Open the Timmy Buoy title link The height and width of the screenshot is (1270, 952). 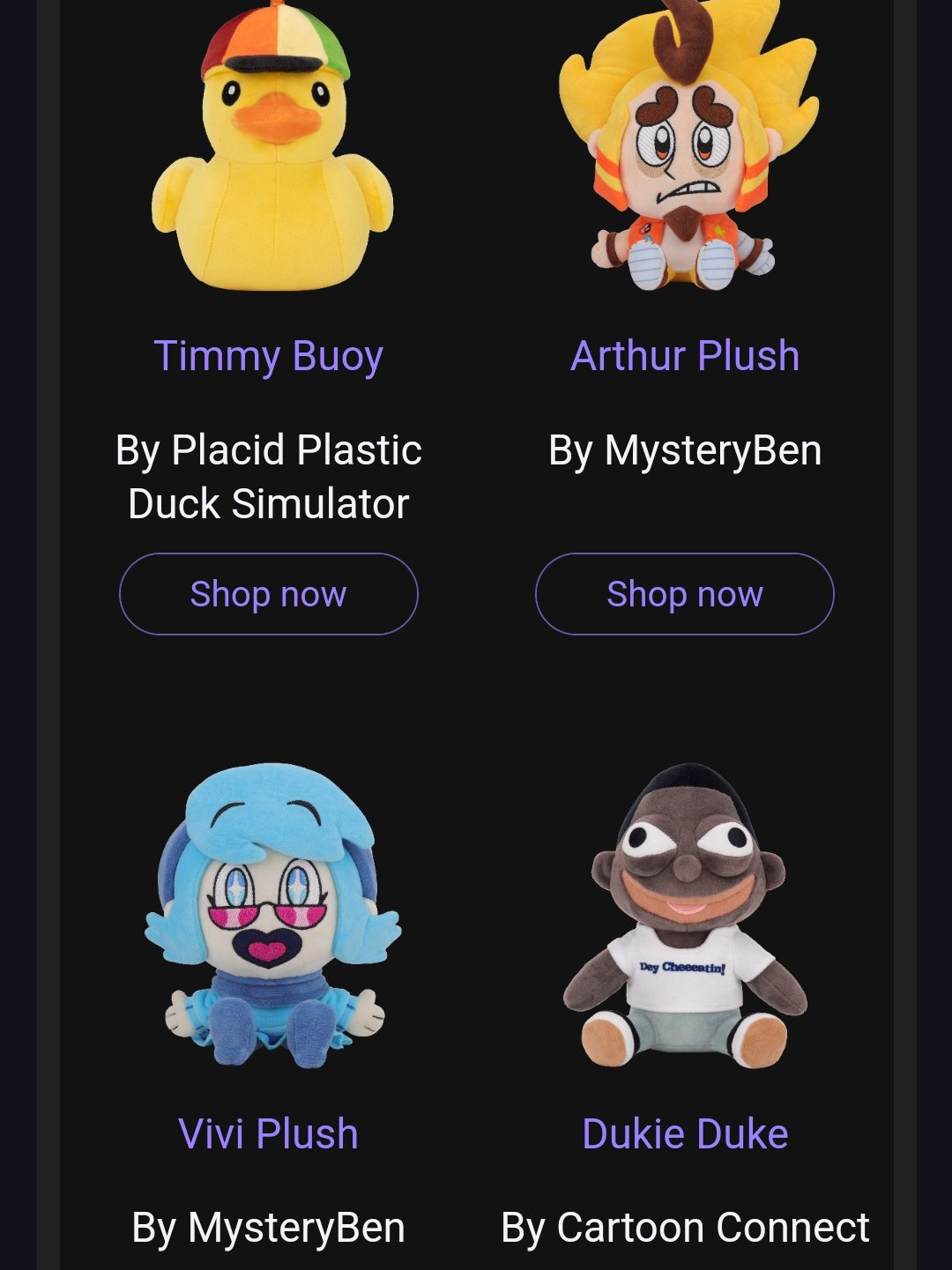(x=268, y=356)
